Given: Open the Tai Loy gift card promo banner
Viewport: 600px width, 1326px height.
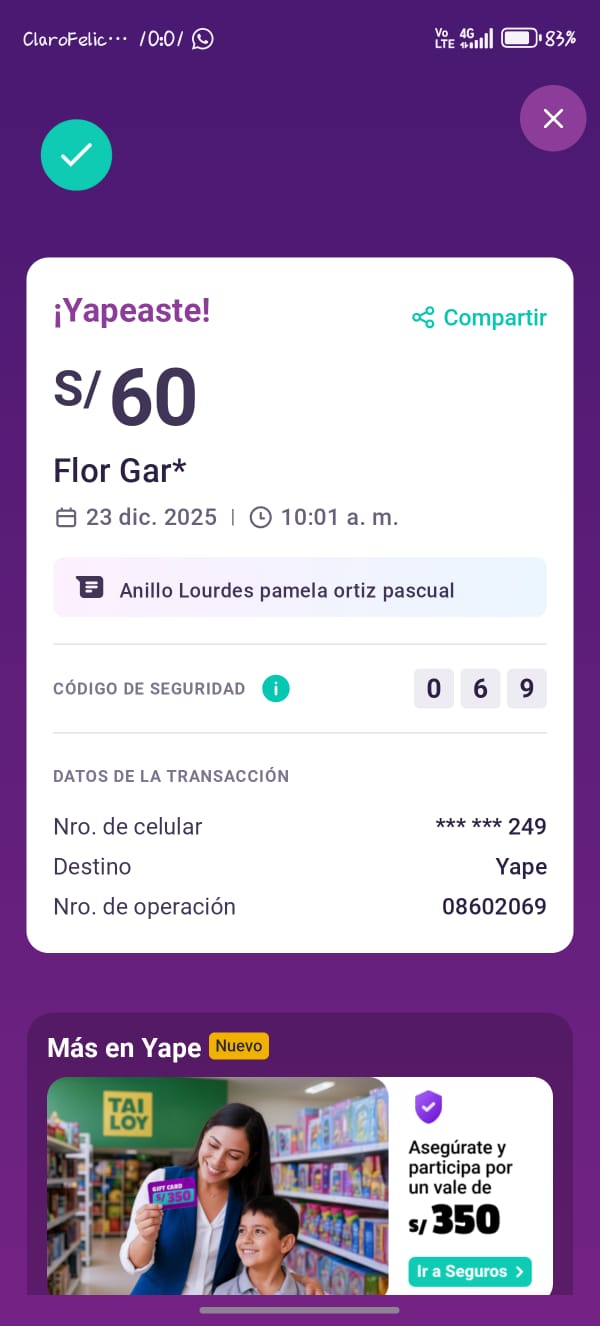Looking at the screenshot, I should (218, 1185).
